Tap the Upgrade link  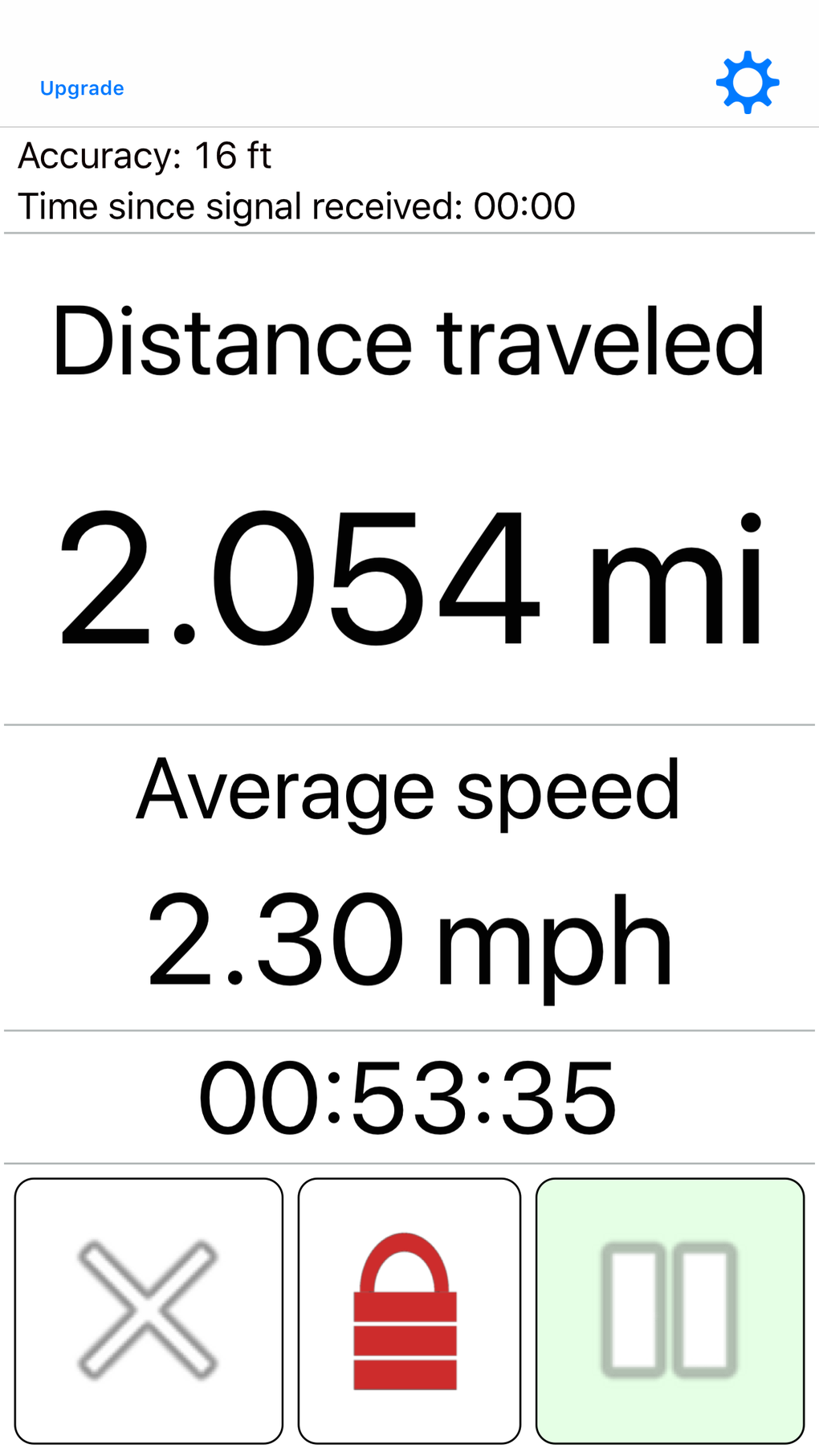(82, 88)
